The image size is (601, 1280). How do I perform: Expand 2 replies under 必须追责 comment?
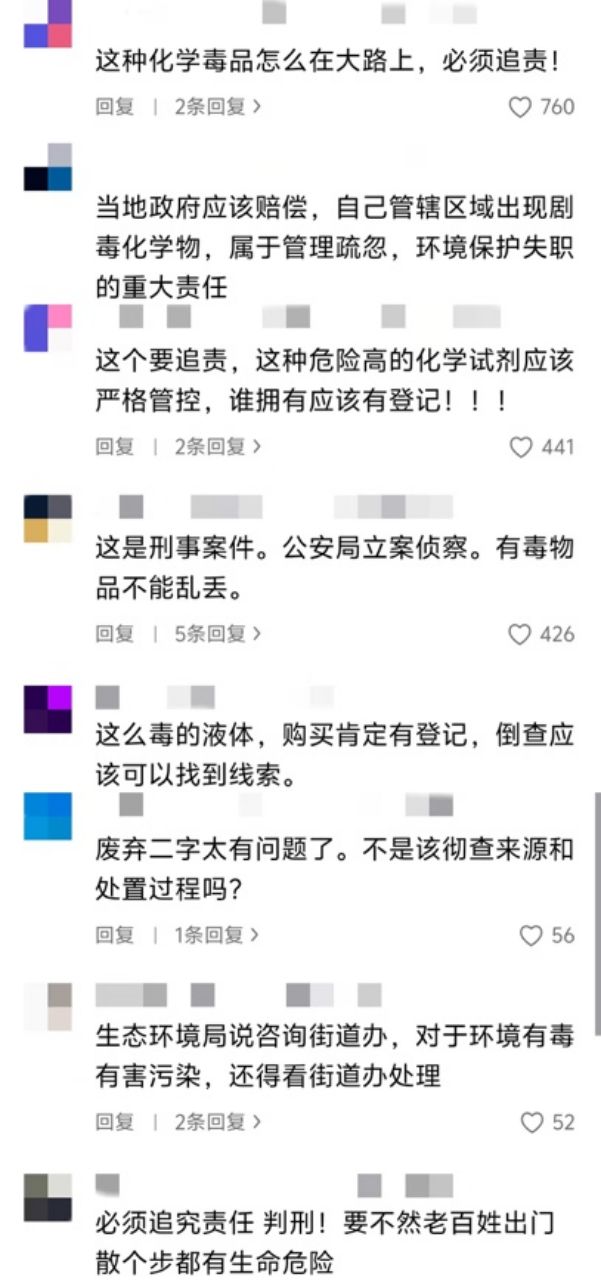pyautogui.click(x=217, y=107)
